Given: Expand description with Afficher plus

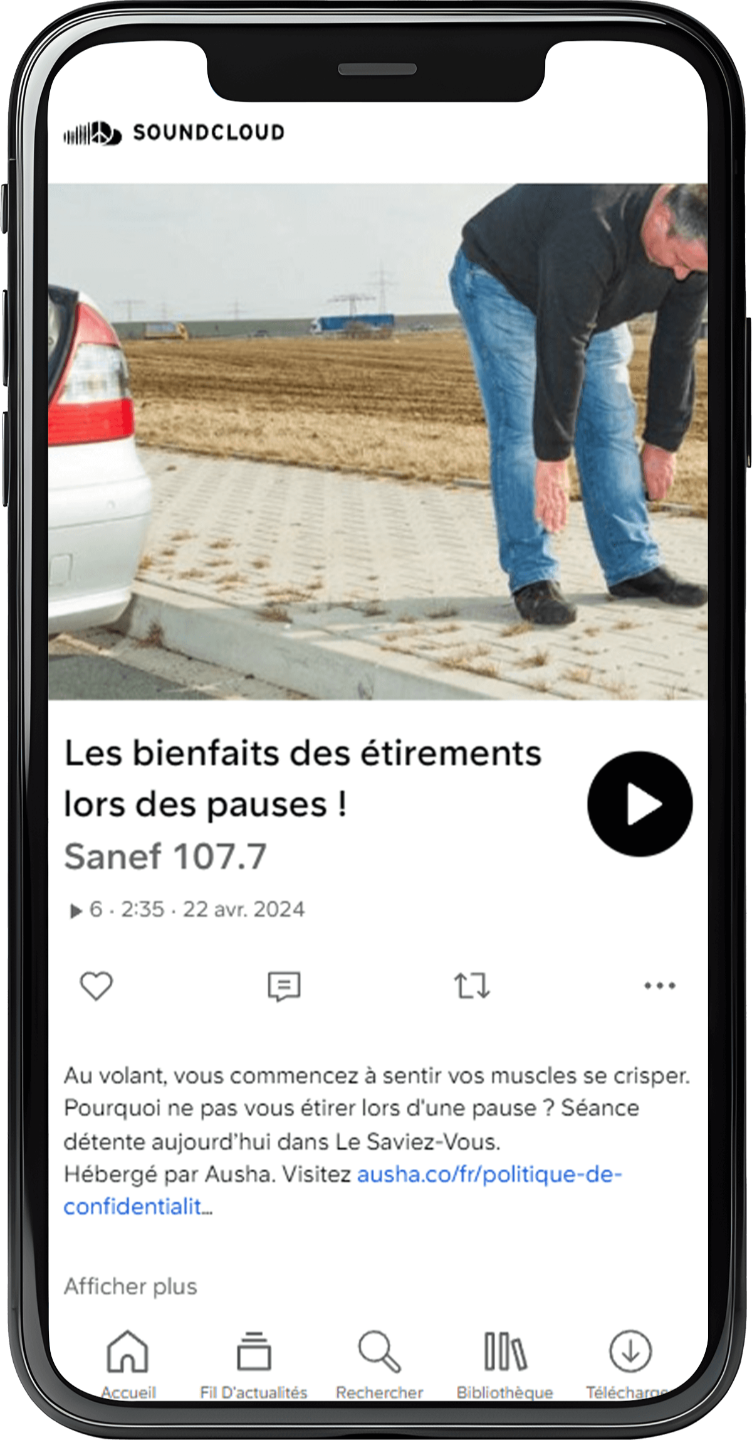Looking at the screenshot, I should tap(130, 1286).
